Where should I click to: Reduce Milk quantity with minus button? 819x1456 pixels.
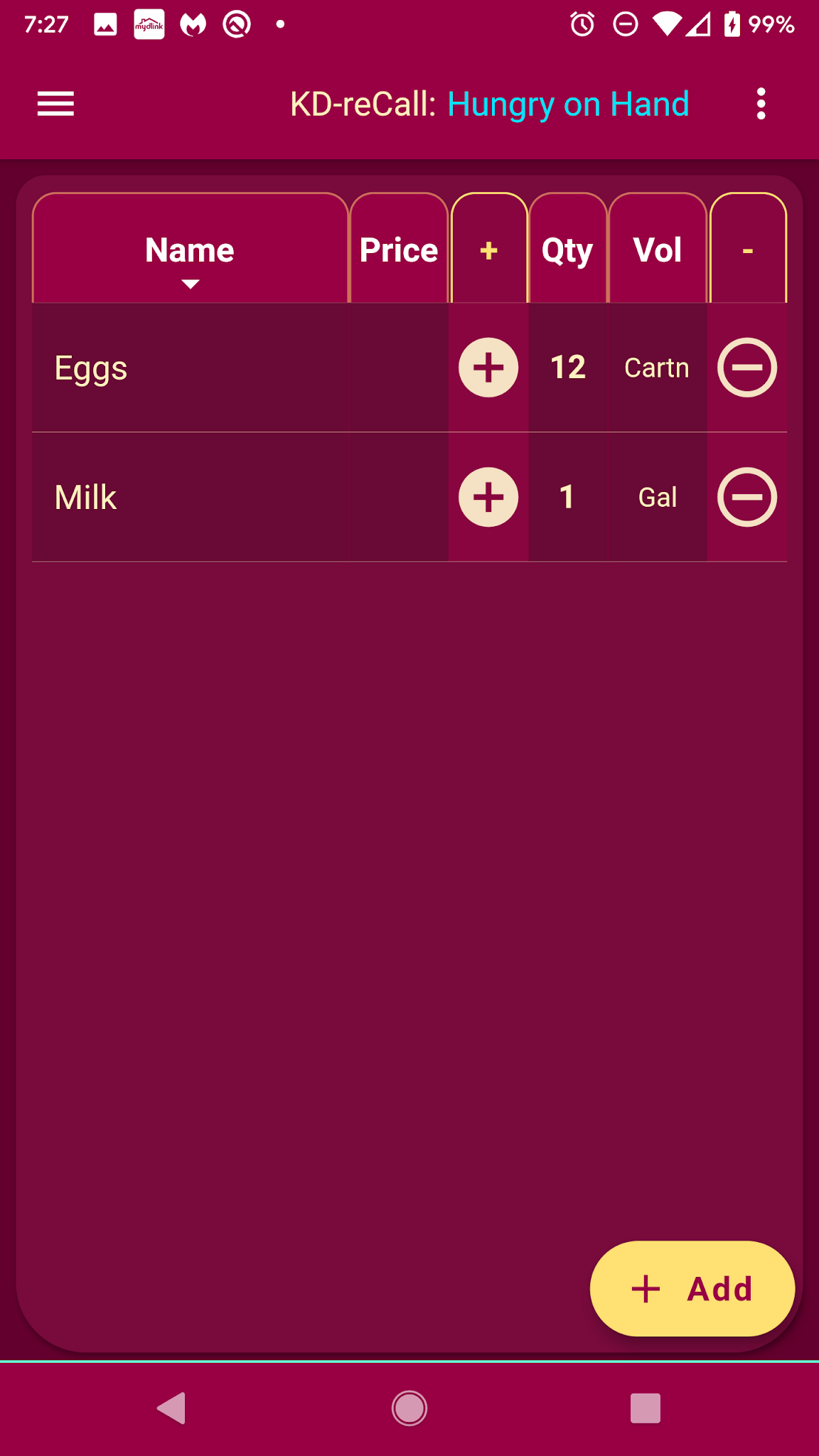[x=746, y=497]
